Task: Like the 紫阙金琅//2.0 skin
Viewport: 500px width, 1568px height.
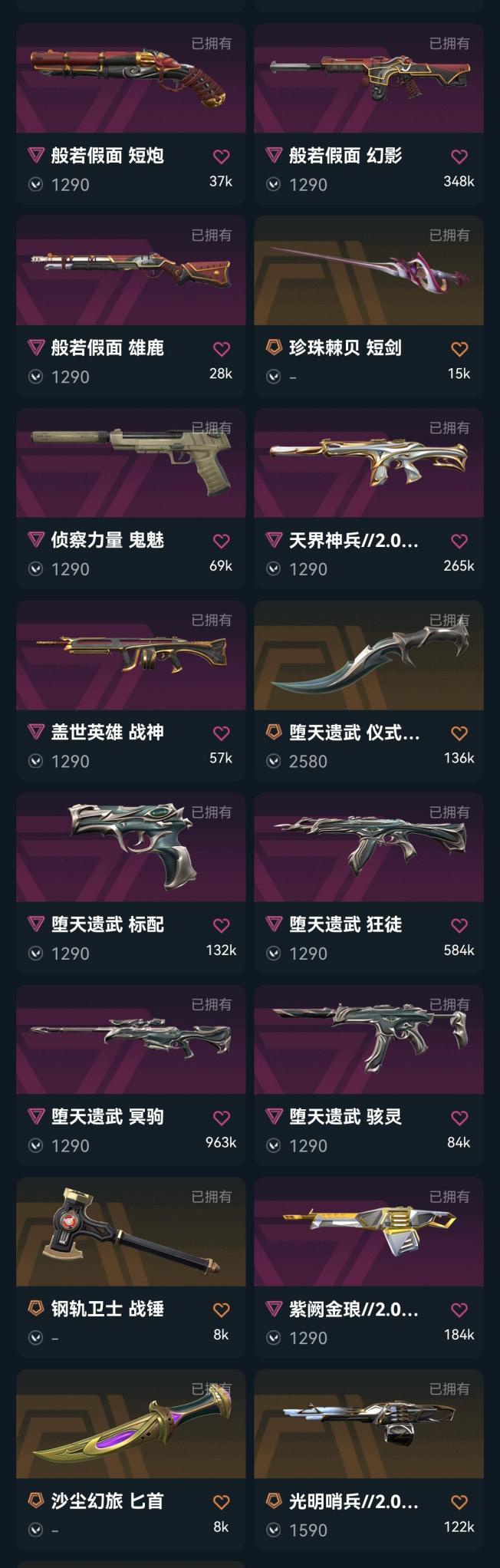Action: [x=459, y=1309]
